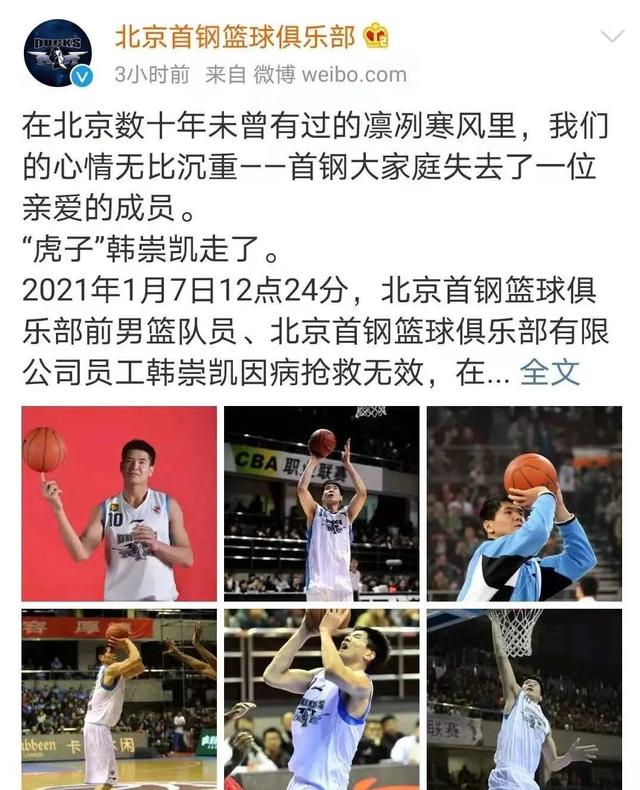
Task: Tap 全文 to read full post
Action: (550, 372)
